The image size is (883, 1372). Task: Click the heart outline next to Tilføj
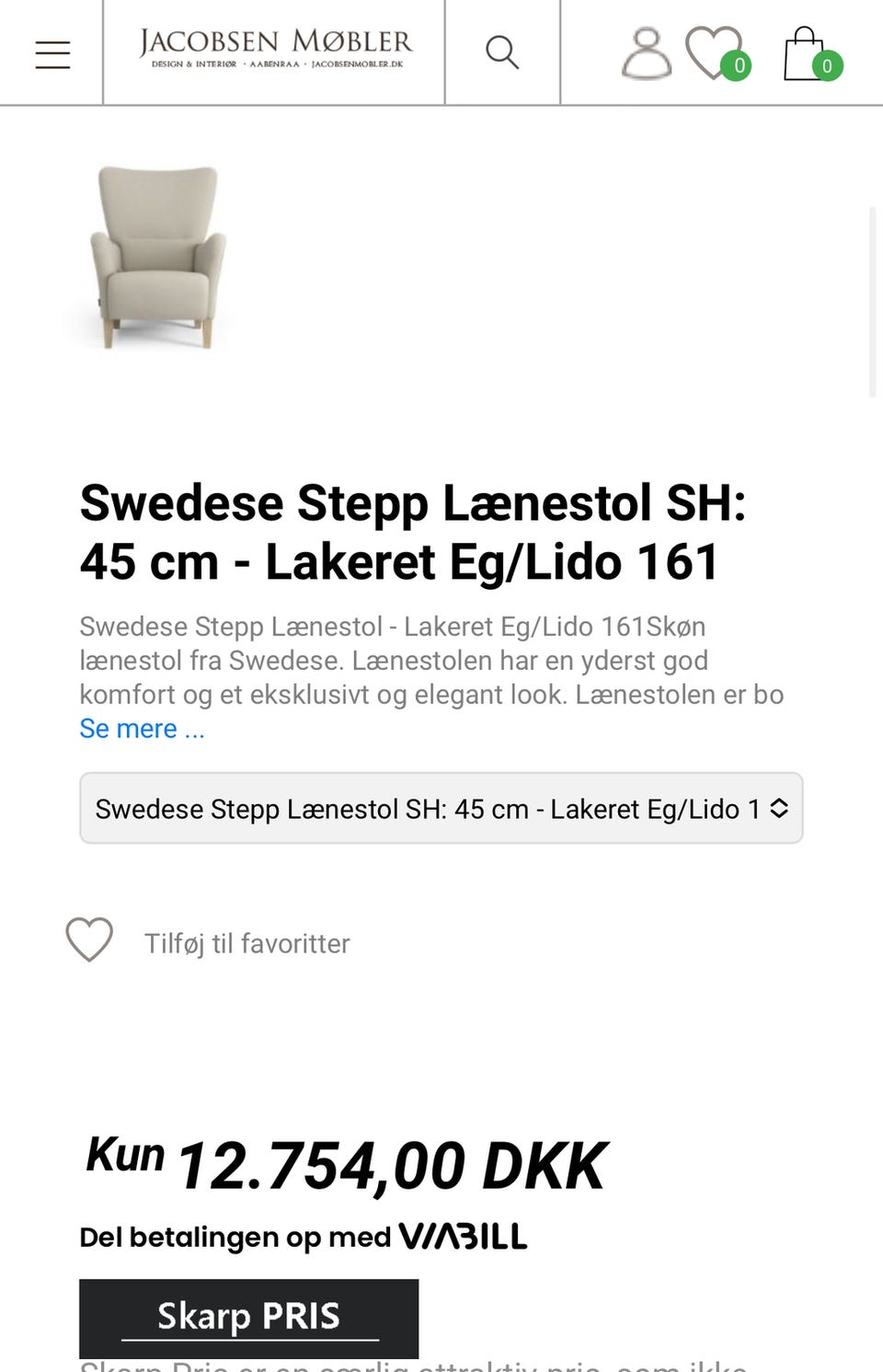tap(88, 940)
